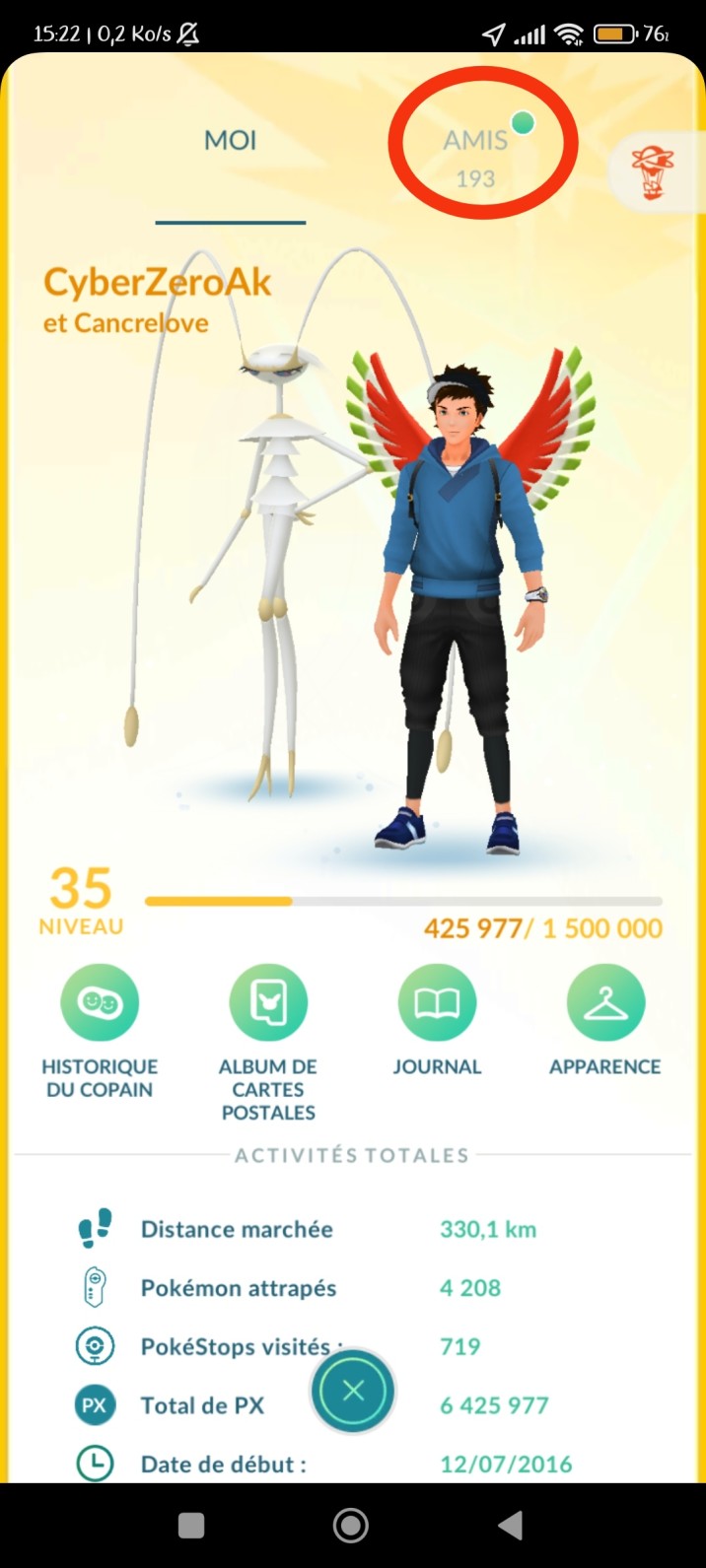Change avatar via Apparence
The image size is (706, 1568).
point(605,1003)
